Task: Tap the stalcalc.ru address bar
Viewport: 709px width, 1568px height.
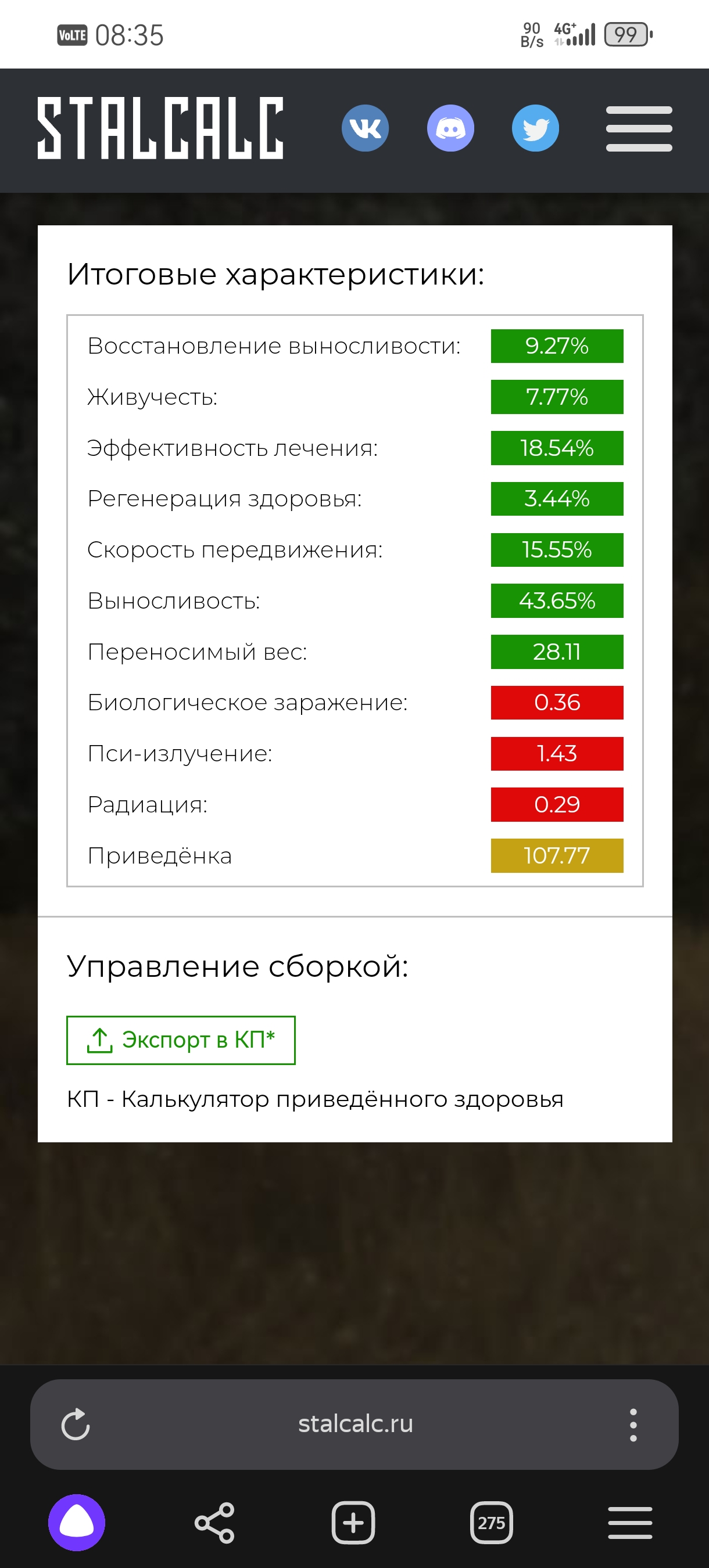Action: (355, 1425)
